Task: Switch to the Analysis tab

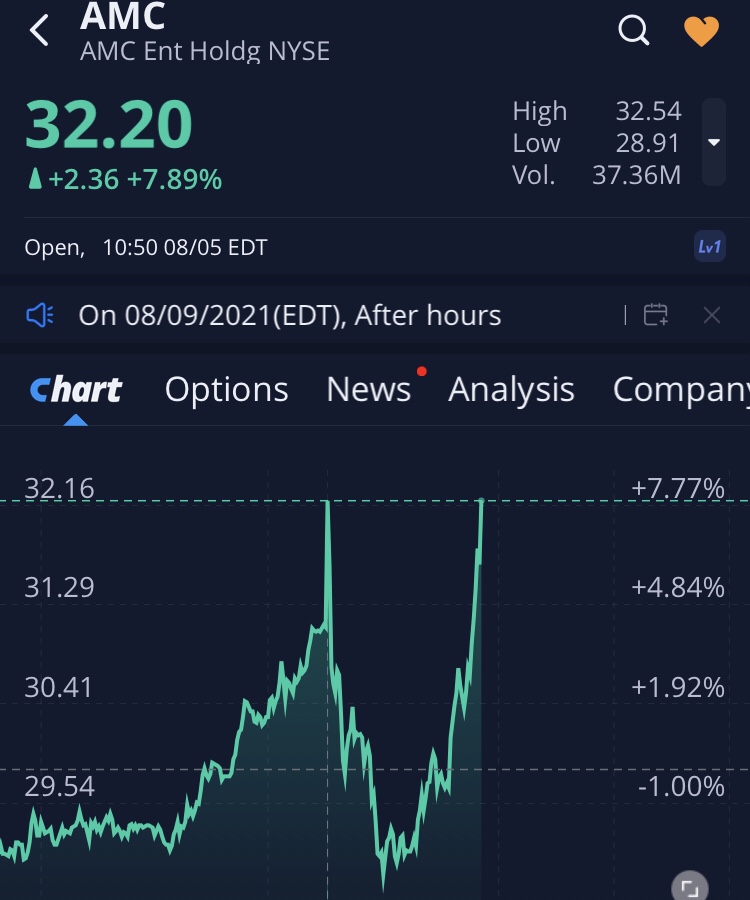Action: (x=511, y=389)
